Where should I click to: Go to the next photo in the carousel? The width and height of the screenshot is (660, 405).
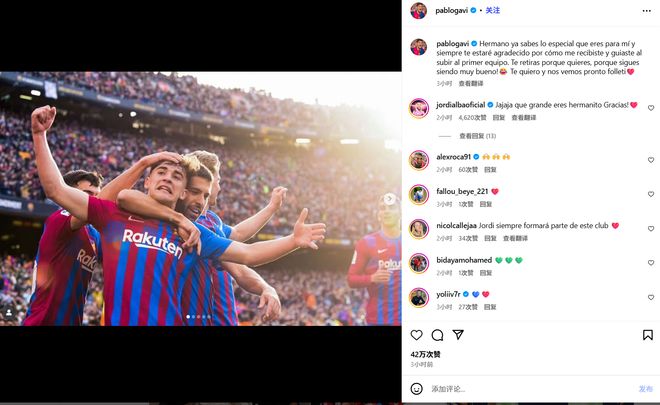(x=390, y=199)
